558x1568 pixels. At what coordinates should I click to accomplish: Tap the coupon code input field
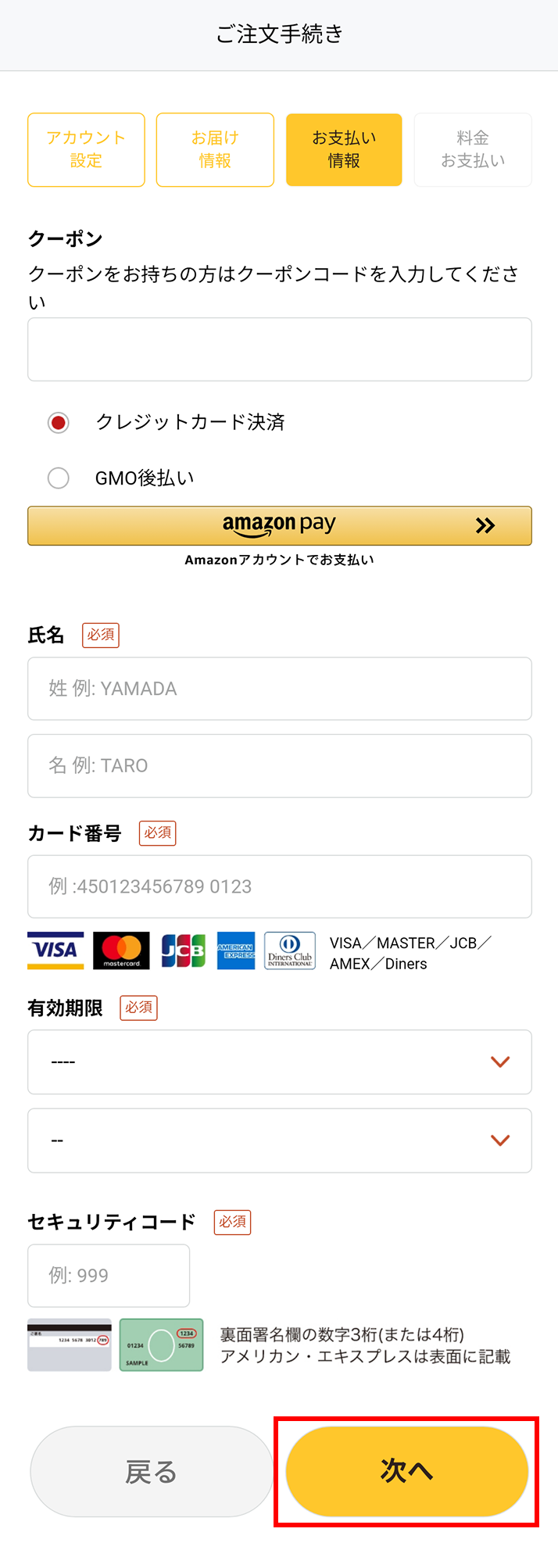(x=279, y=349)
